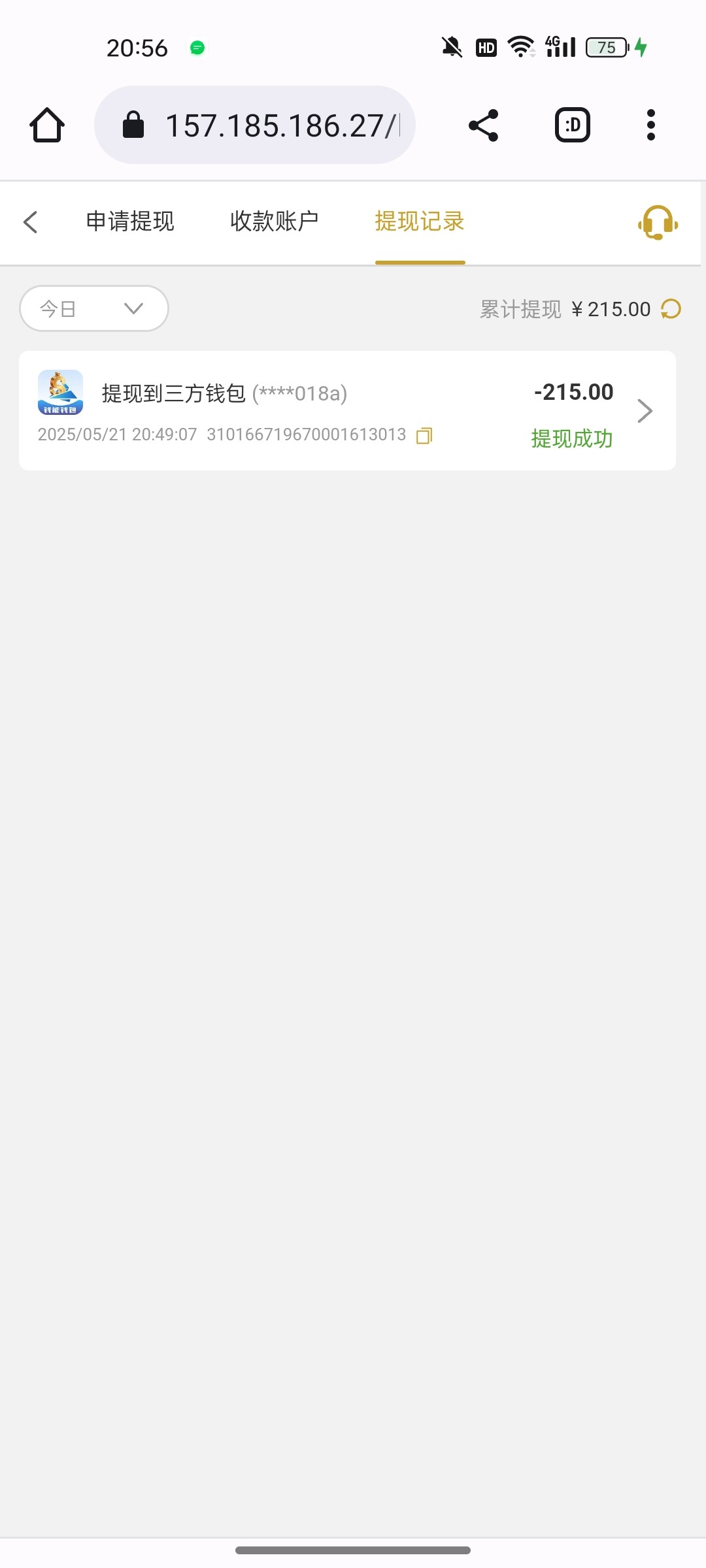
Task: Switch to the 收款账户 tab
Action: (274, 221)
